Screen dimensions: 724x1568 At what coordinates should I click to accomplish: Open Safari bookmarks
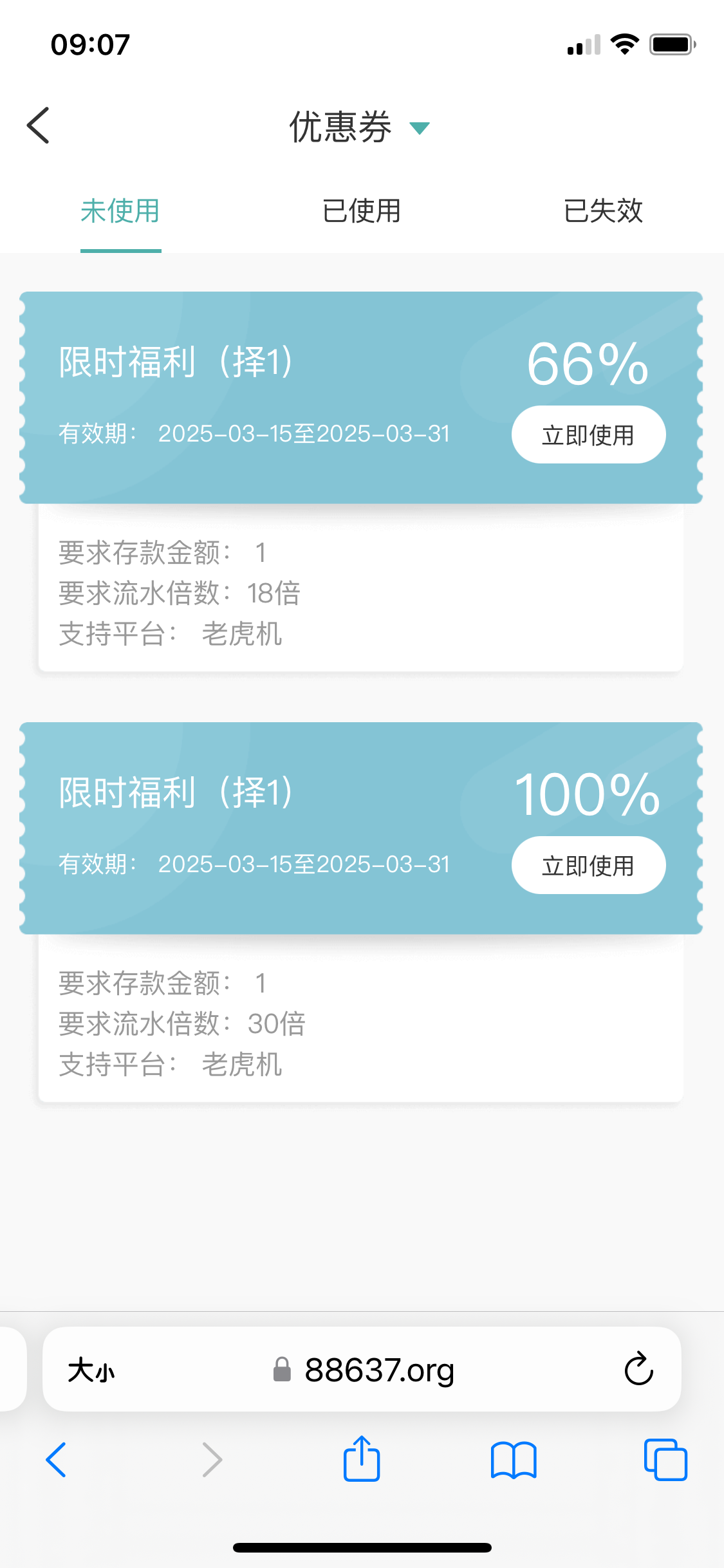coord(513,1460)
